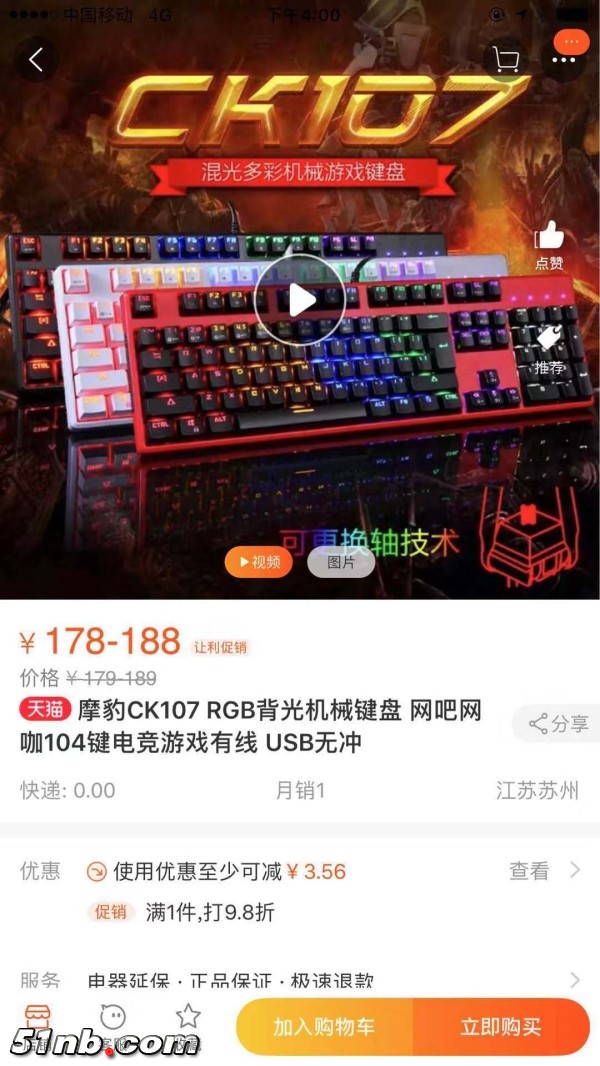This screenshot has width=600, height=1066.
Task: Switch to the 视频 media tab
Action: click(x=258, y=562)
